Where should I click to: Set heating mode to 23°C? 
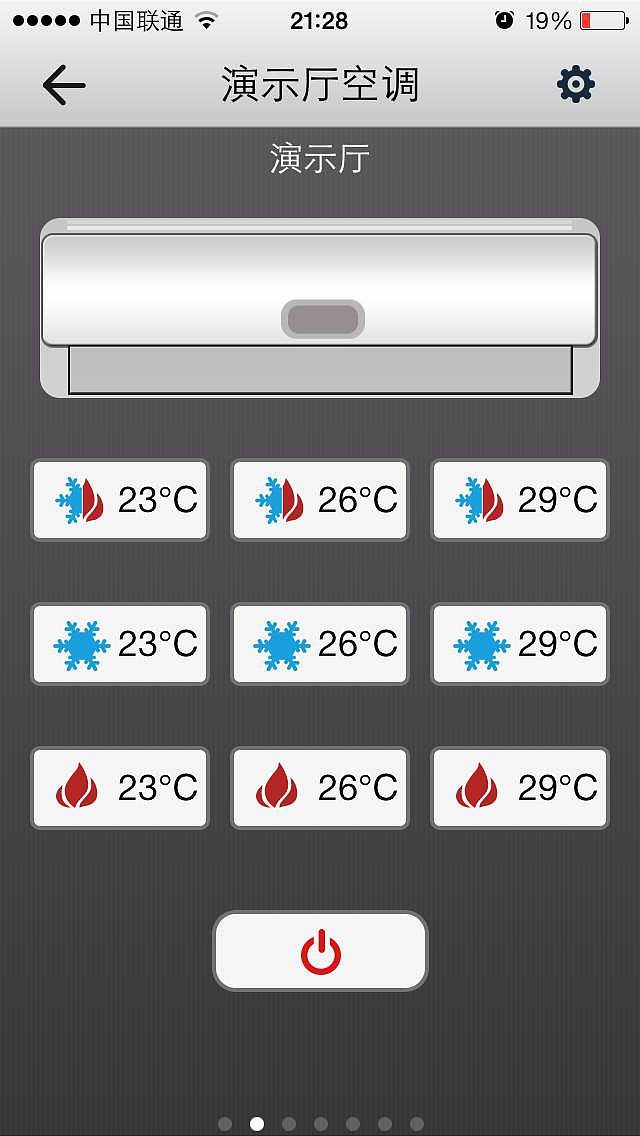click(x=120, y=788)
